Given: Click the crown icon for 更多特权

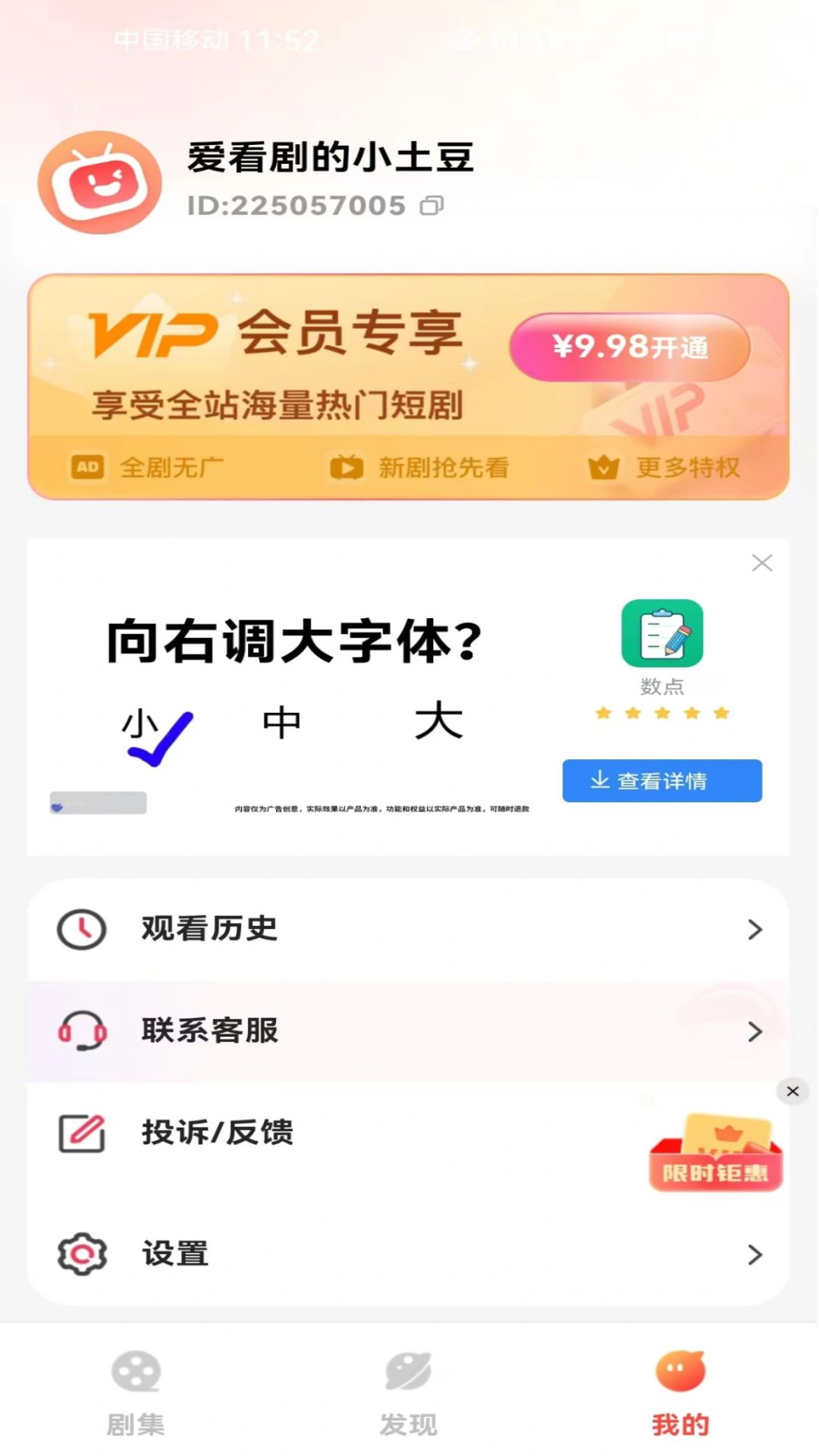Looking at the screenshot, I should 603,468.
